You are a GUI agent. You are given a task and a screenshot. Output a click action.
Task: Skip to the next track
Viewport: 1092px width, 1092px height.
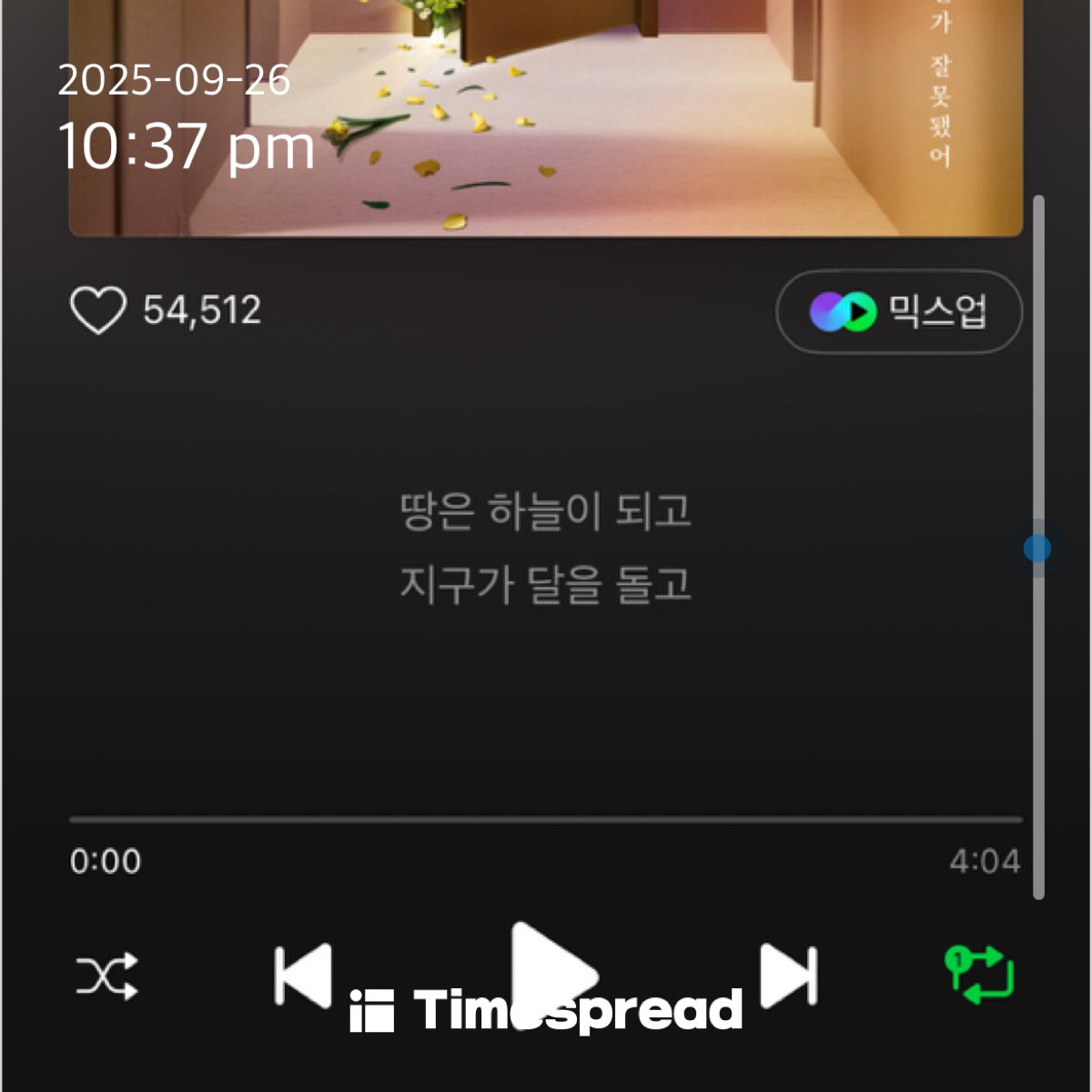click(788, 976)
